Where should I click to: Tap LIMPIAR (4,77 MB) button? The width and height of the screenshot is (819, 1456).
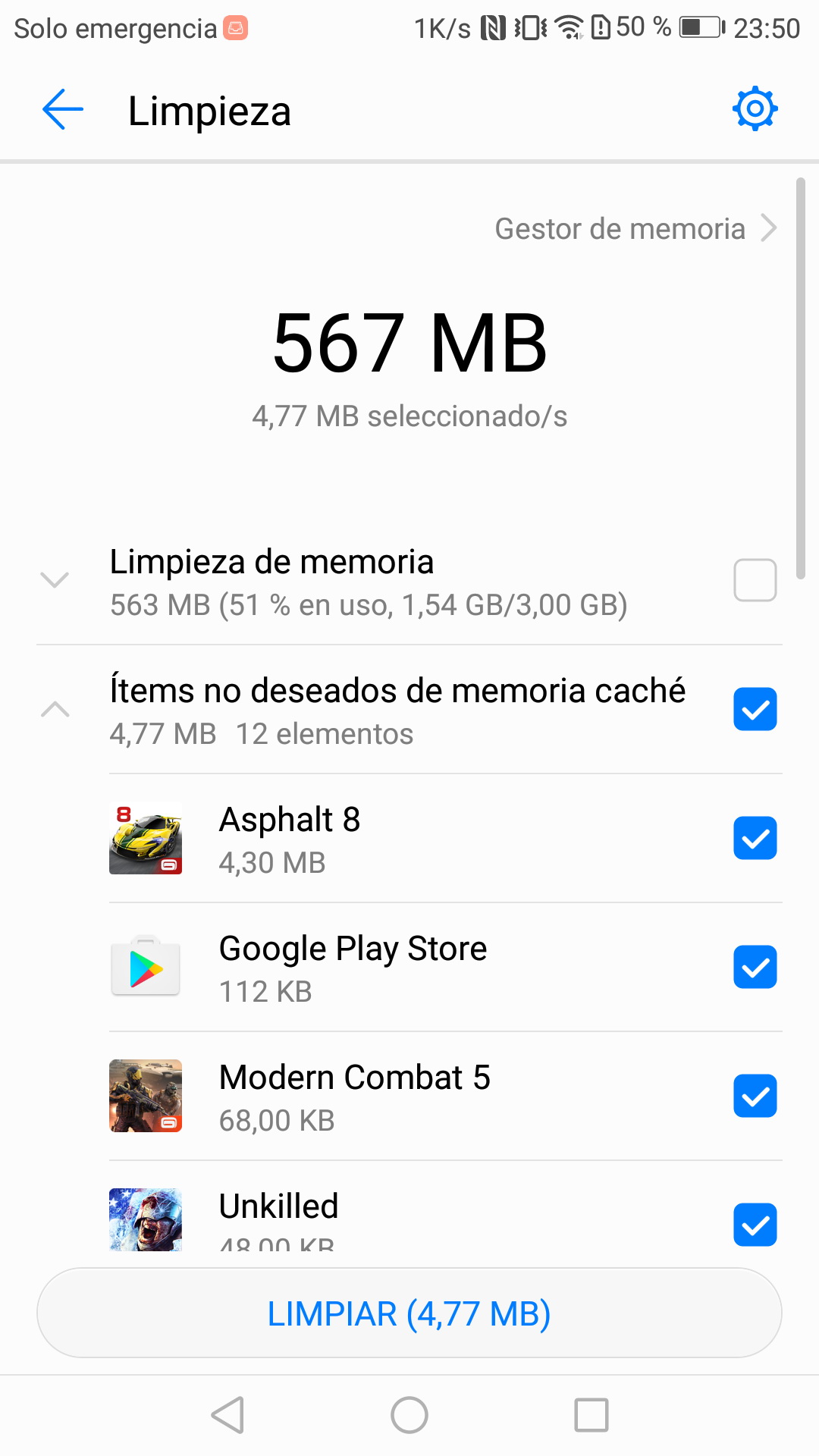pyautogui.click(x=409, y=1313)
